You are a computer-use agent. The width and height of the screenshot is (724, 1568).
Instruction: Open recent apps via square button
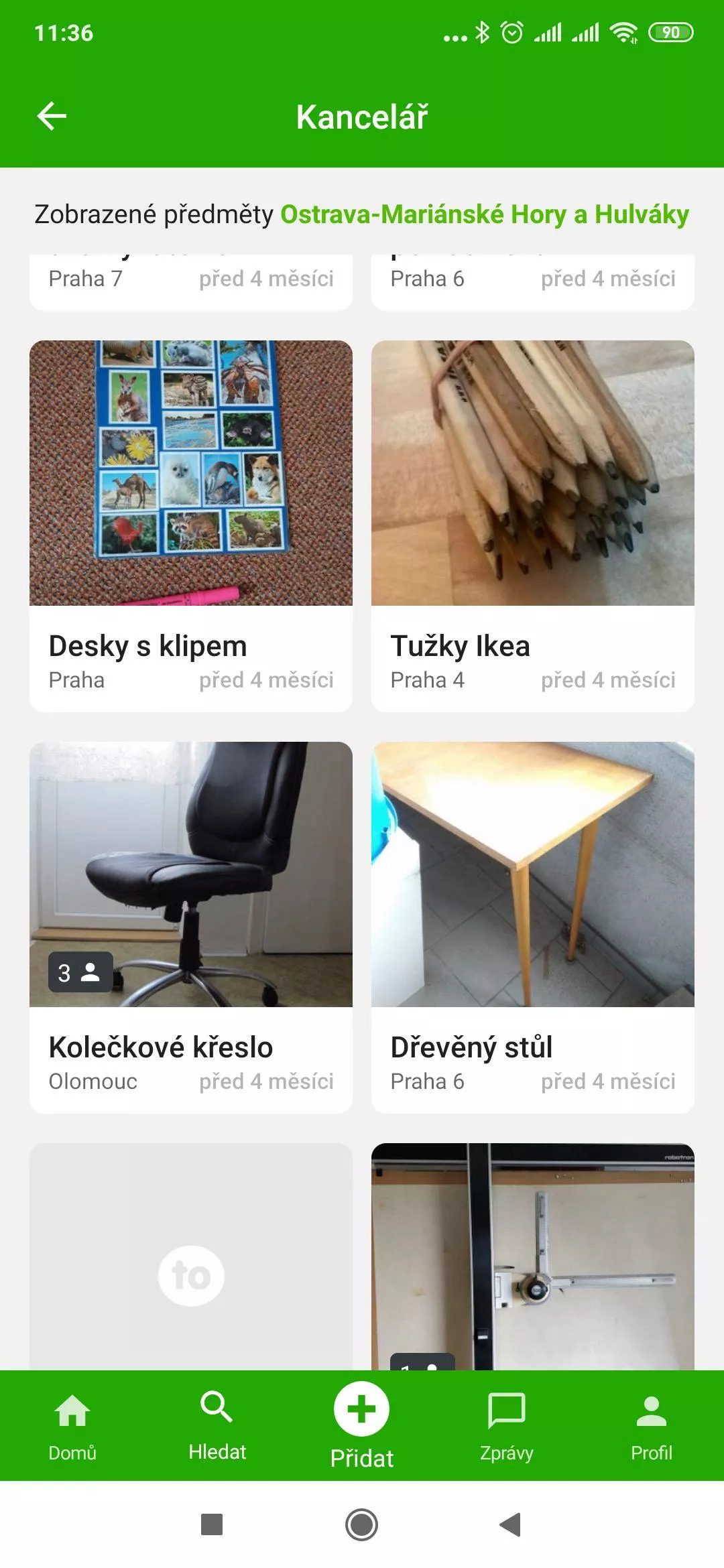coord(212,1524)
